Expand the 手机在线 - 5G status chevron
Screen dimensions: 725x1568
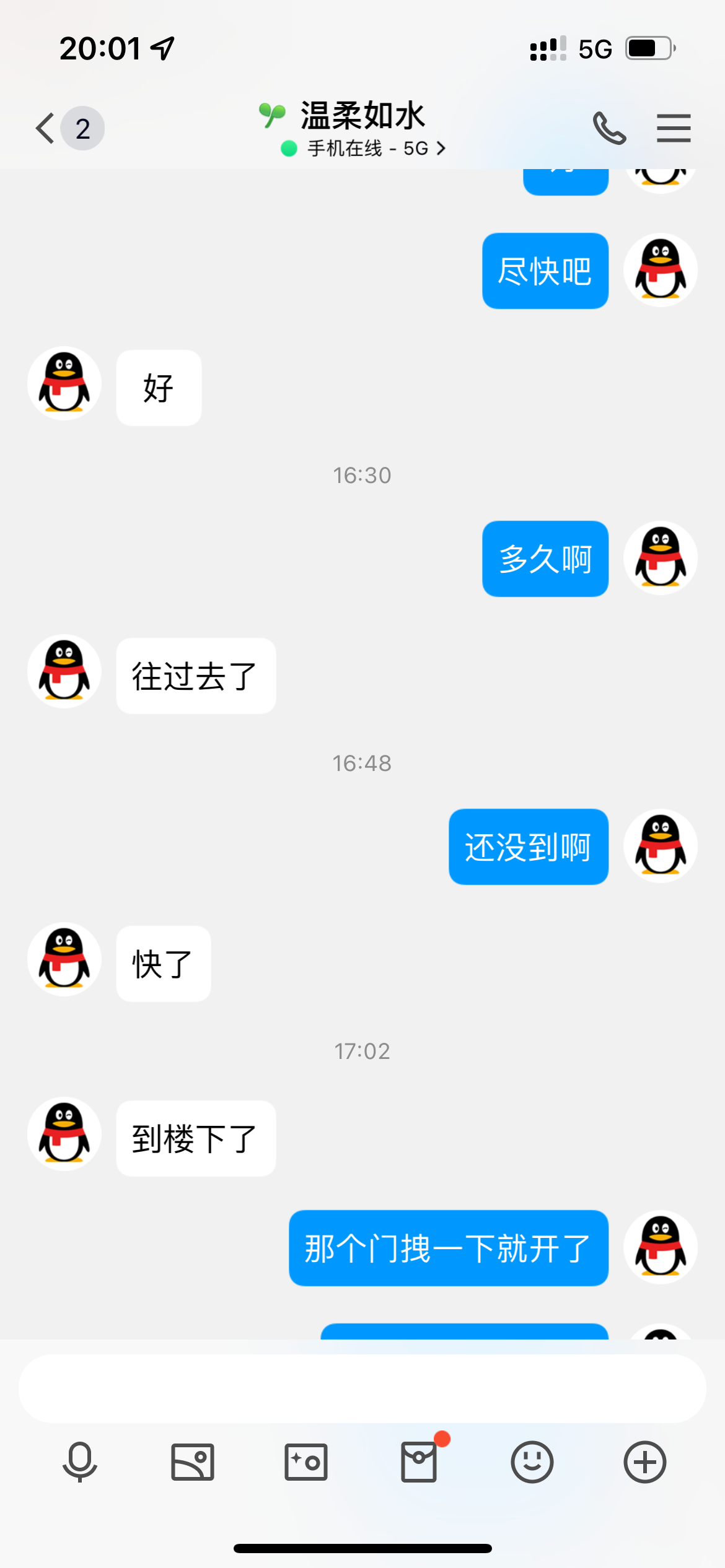(x=442, y=148)
